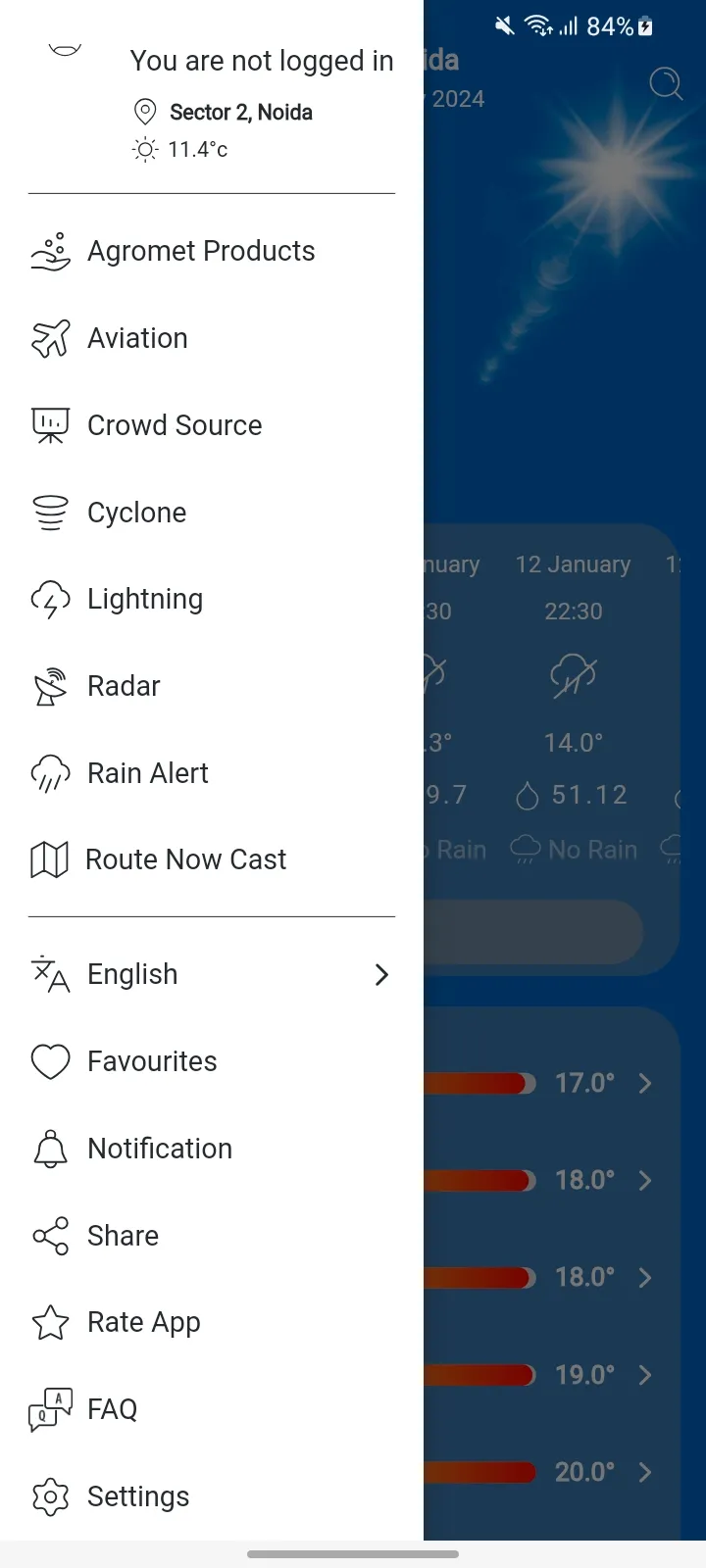Open Settings from the drawer
The image size is (706, 1568).
[138, 1497]
